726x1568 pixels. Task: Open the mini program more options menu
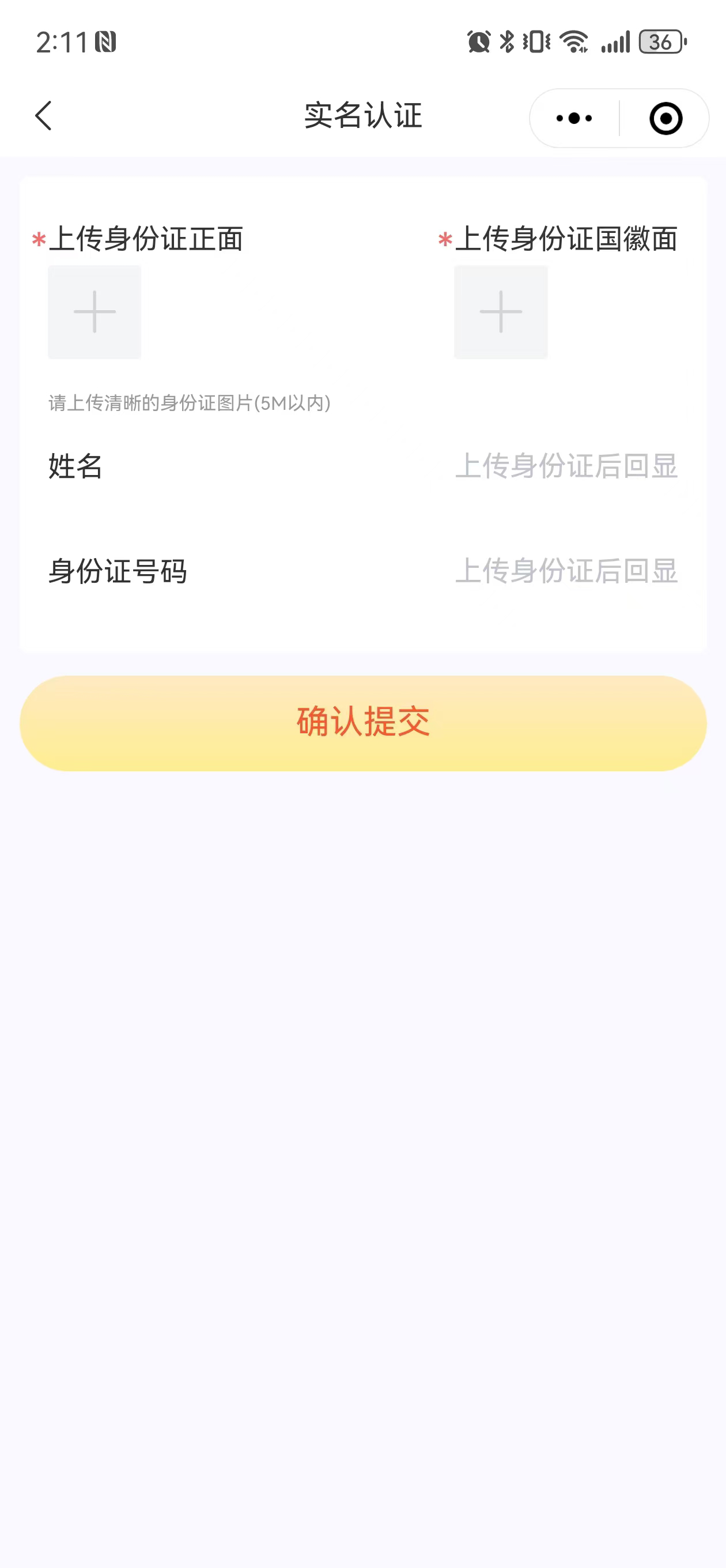pyautogui.click(x=574, y=118)
